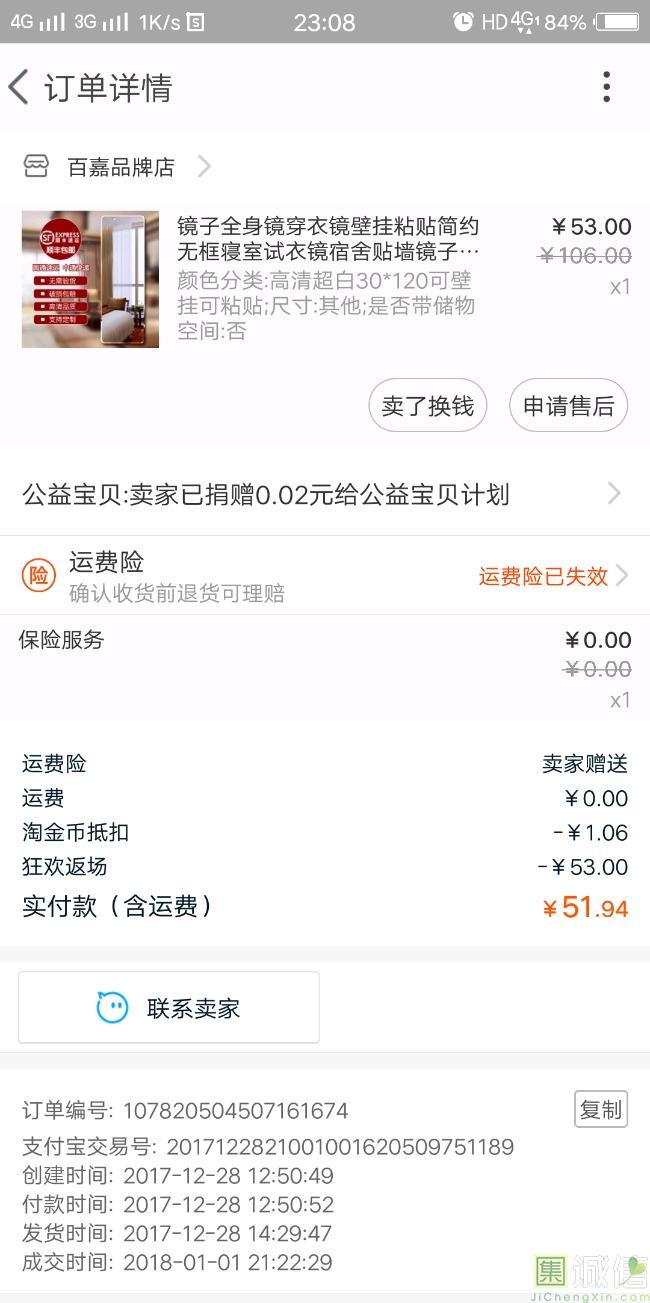Open the 公益宝贝 donation details row
The width and height of the screenshot is (650, 1303).
(x=323, y=494)
